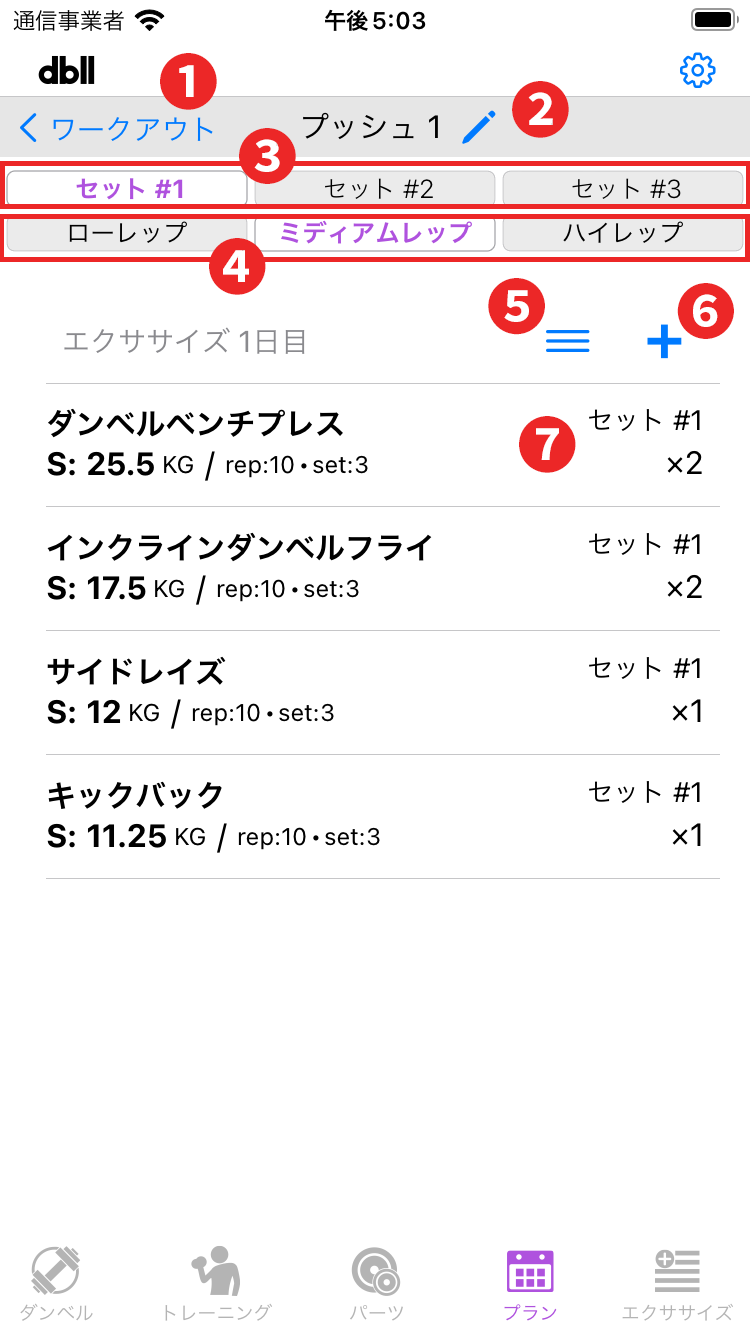
Task: Switch to the トレーニング tab
Action: pos(216,1284)
